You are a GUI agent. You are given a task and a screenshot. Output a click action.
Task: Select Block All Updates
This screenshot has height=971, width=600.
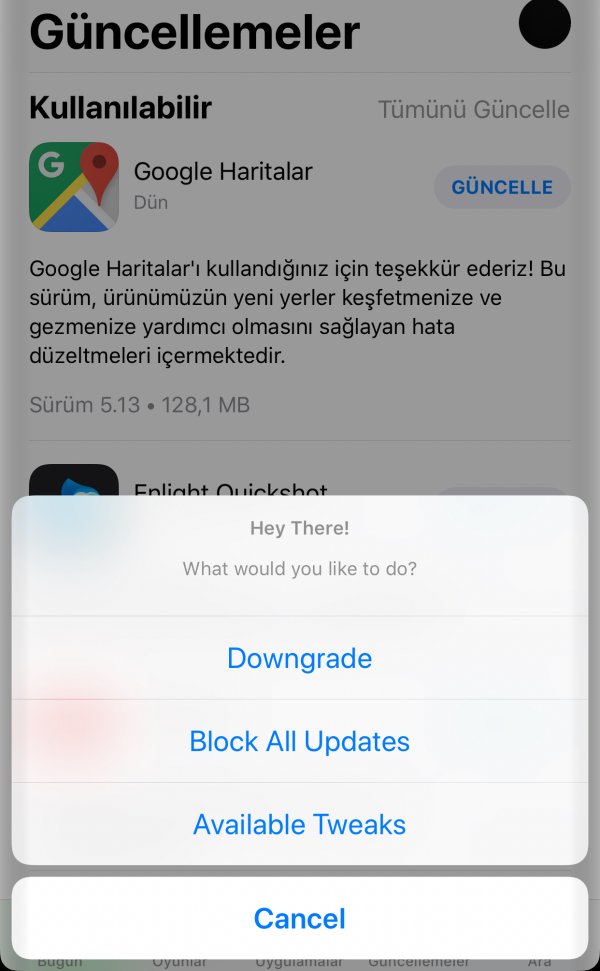tap(299, 741)
